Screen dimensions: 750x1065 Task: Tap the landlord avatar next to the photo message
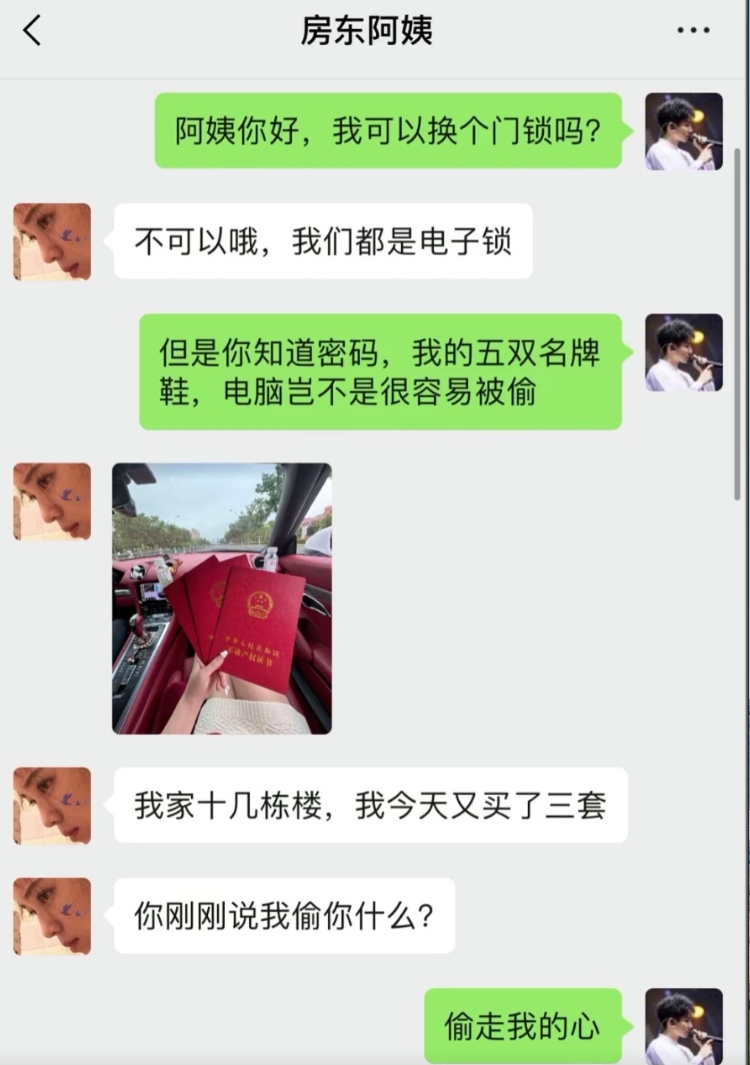[51, 502]
